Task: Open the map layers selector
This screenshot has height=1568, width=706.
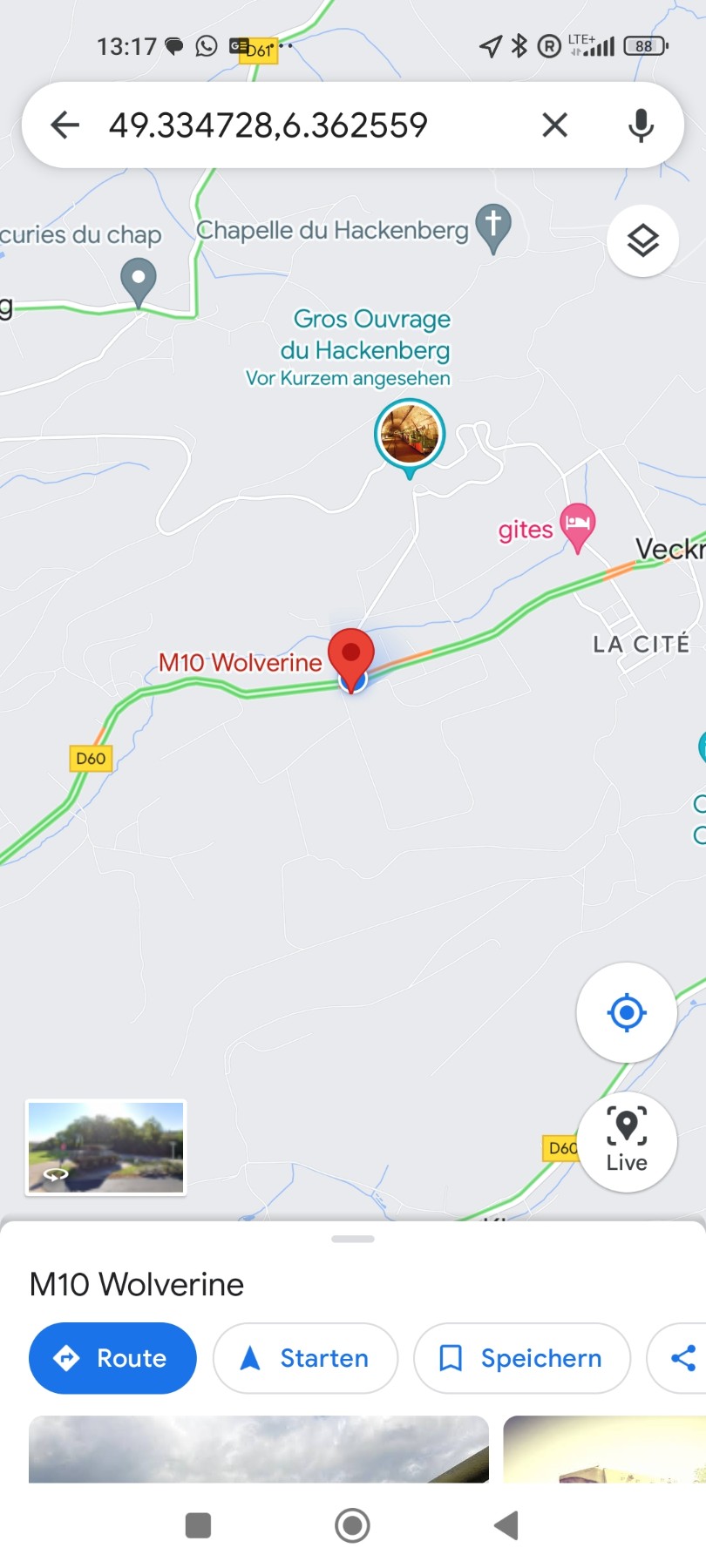Action: (642, 240)
